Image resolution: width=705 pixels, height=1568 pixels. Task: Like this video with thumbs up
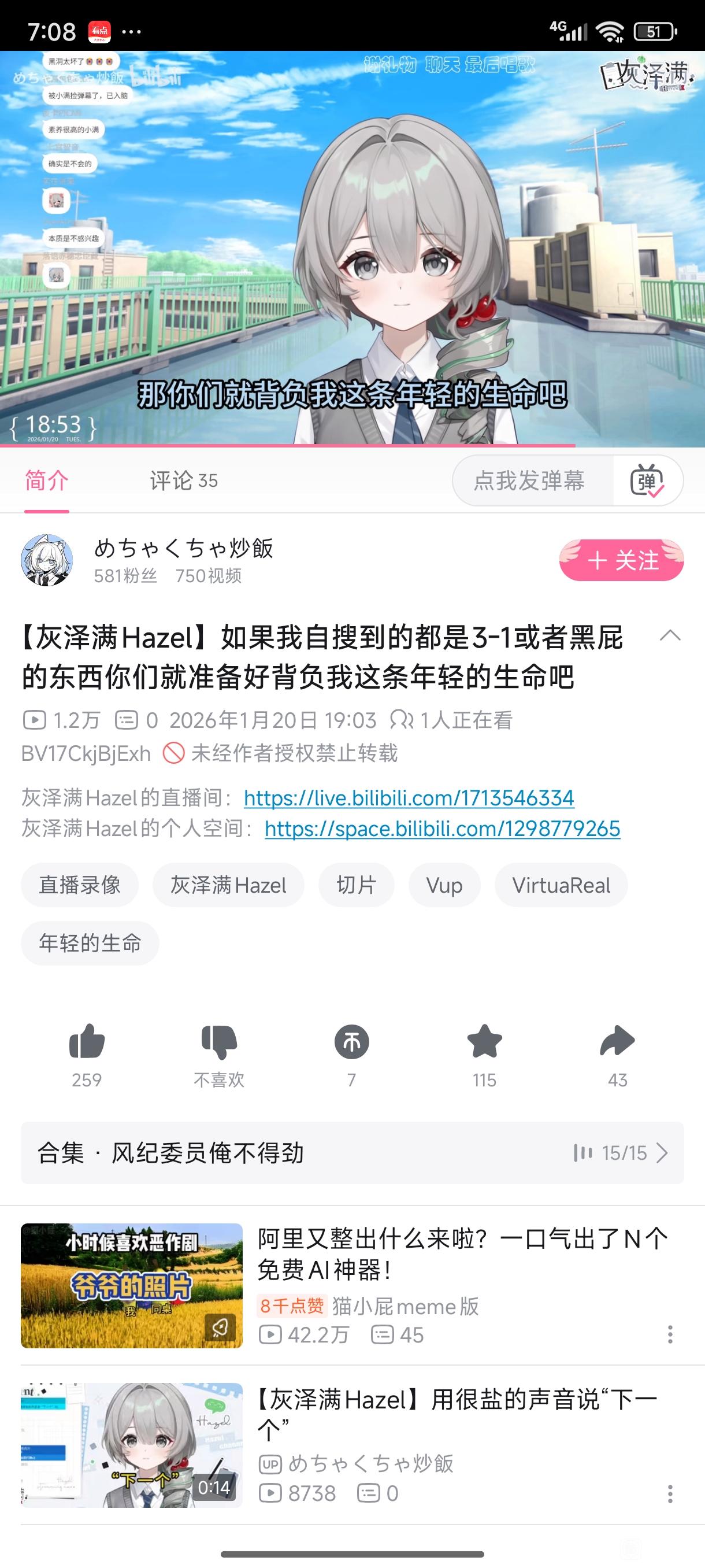tap(87, 1042)
